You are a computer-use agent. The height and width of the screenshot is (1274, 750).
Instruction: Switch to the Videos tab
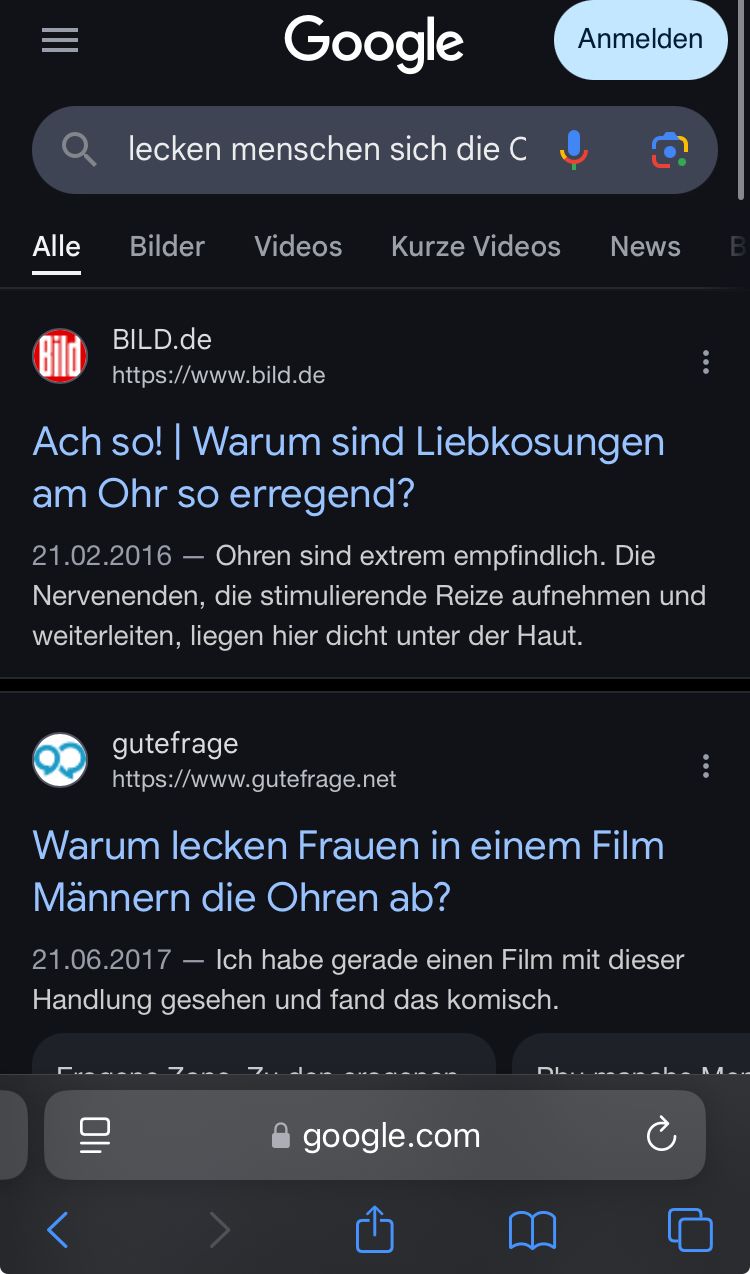point(298,247)
